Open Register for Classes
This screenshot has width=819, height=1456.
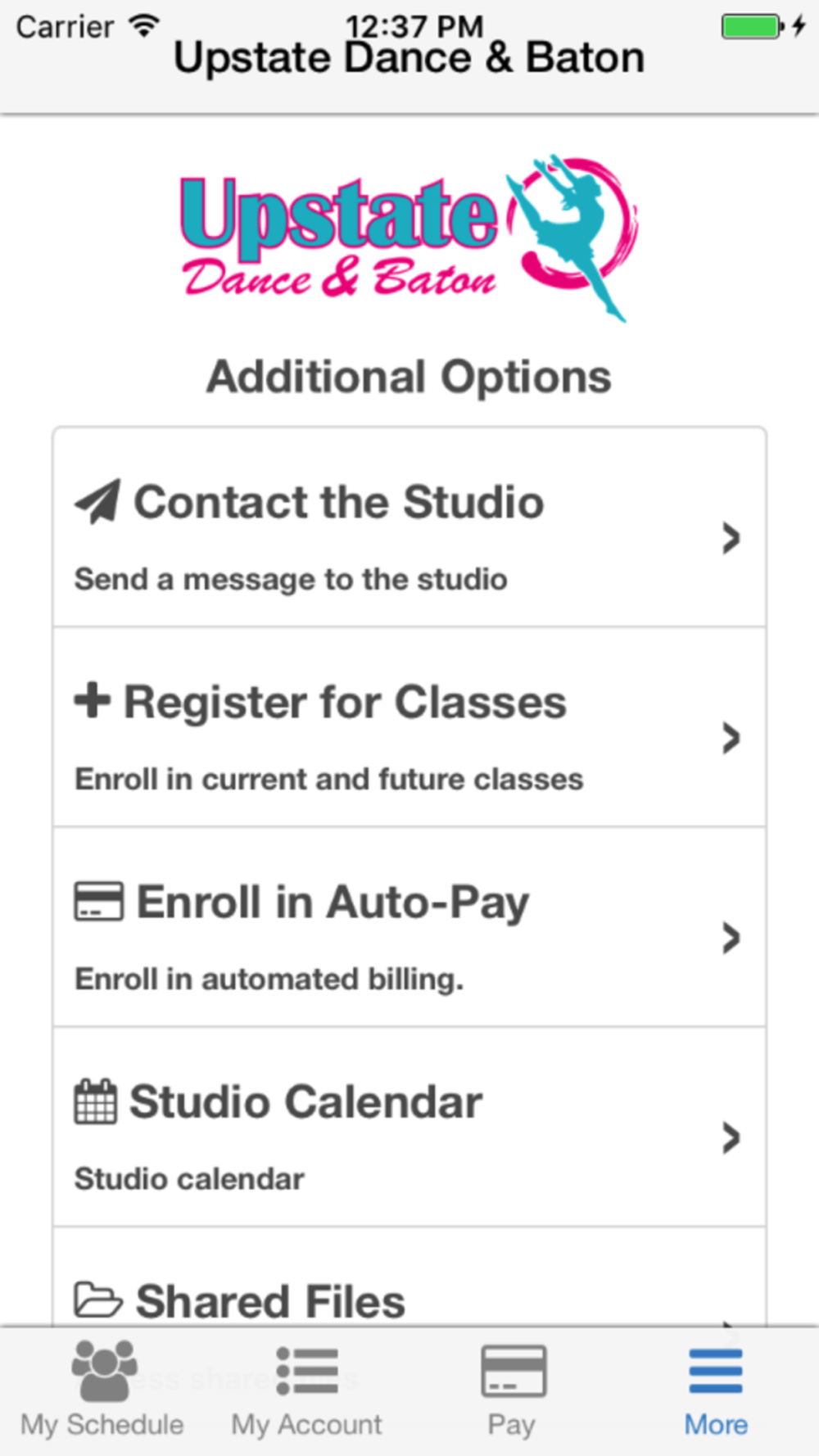(409, 727)
